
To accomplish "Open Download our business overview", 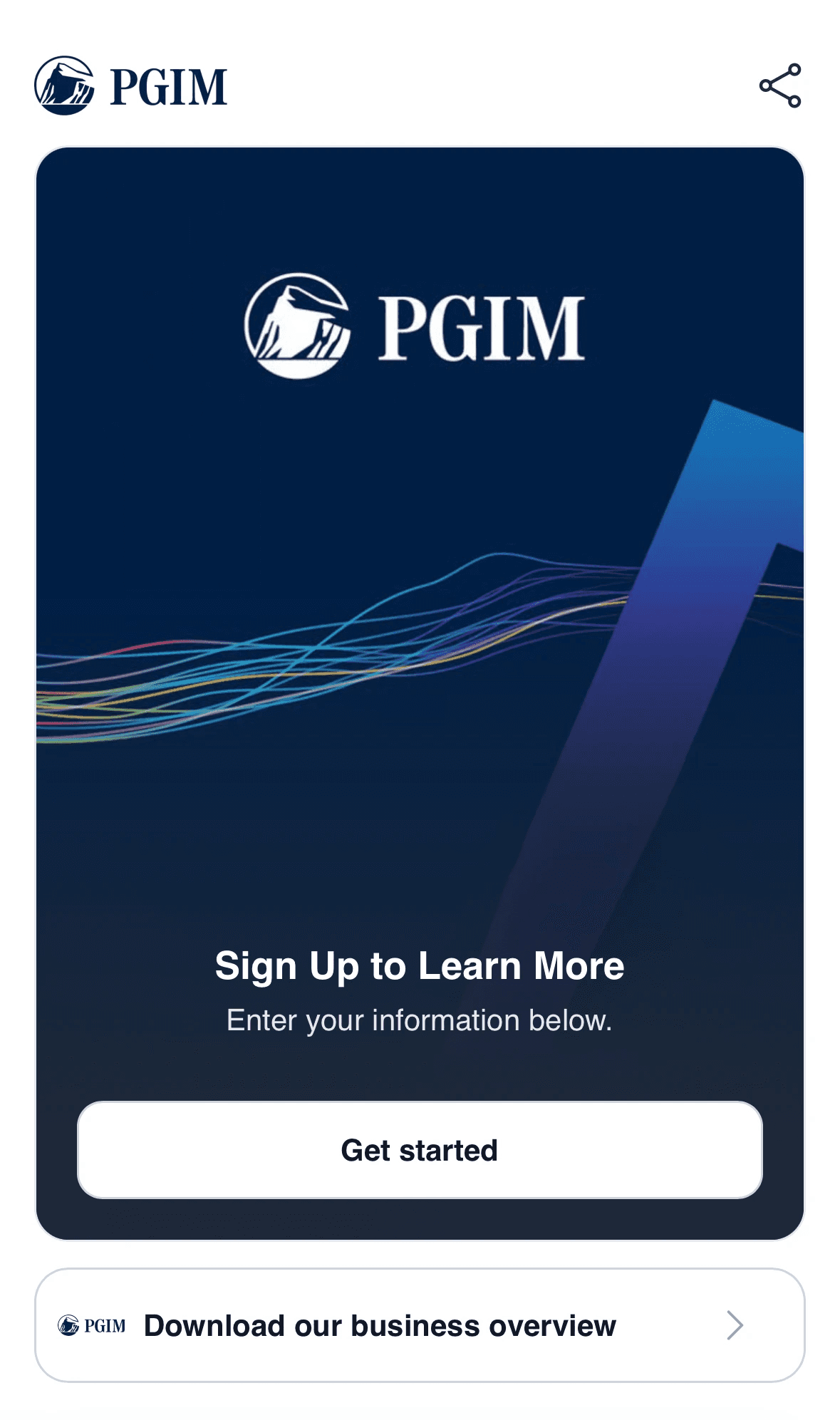I will [420, 1325].
